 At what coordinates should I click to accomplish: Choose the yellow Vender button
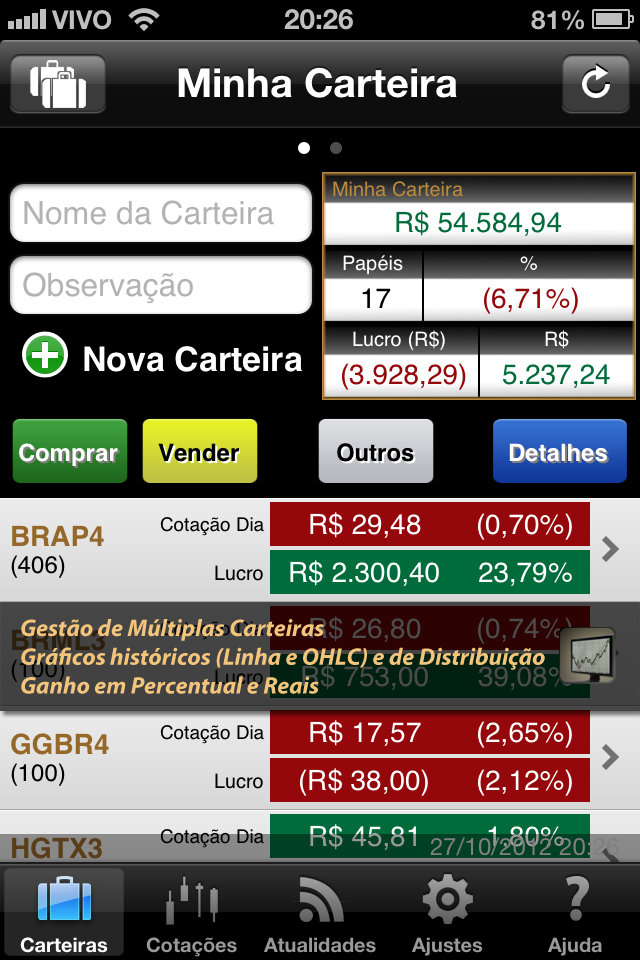[199, 453]
